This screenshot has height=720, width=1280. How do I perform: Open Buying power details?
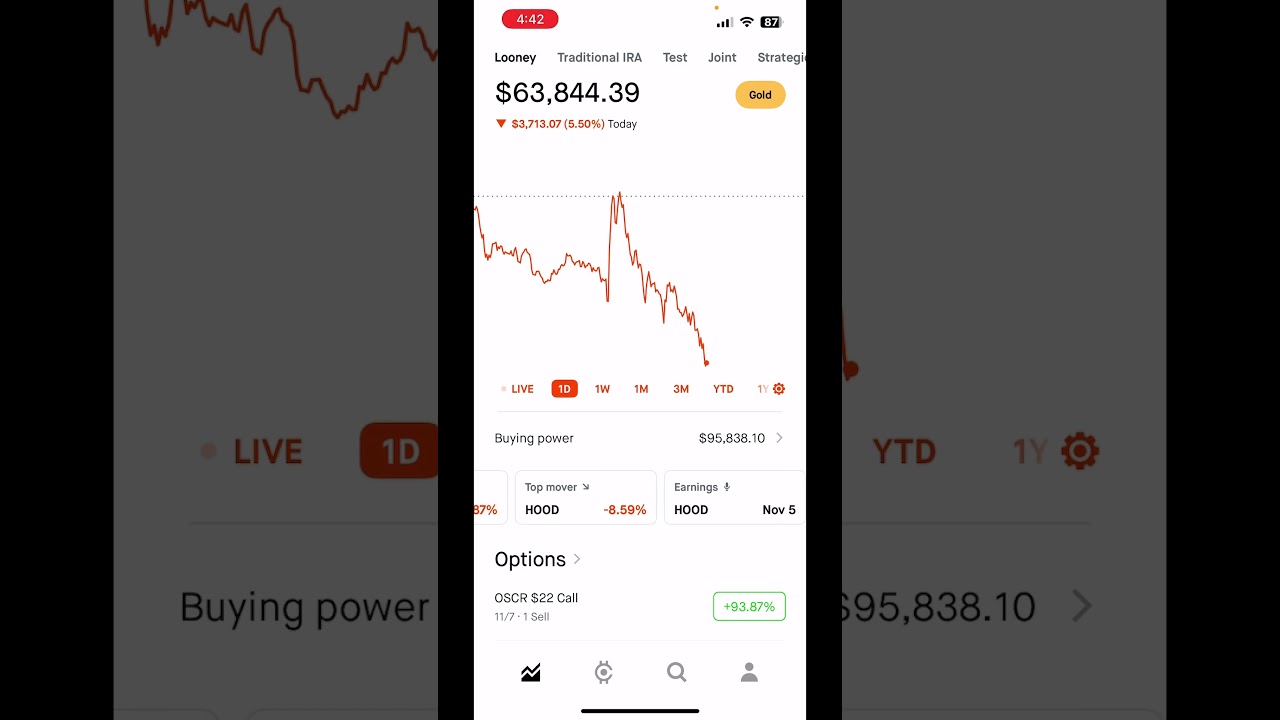tap(639, 438)
